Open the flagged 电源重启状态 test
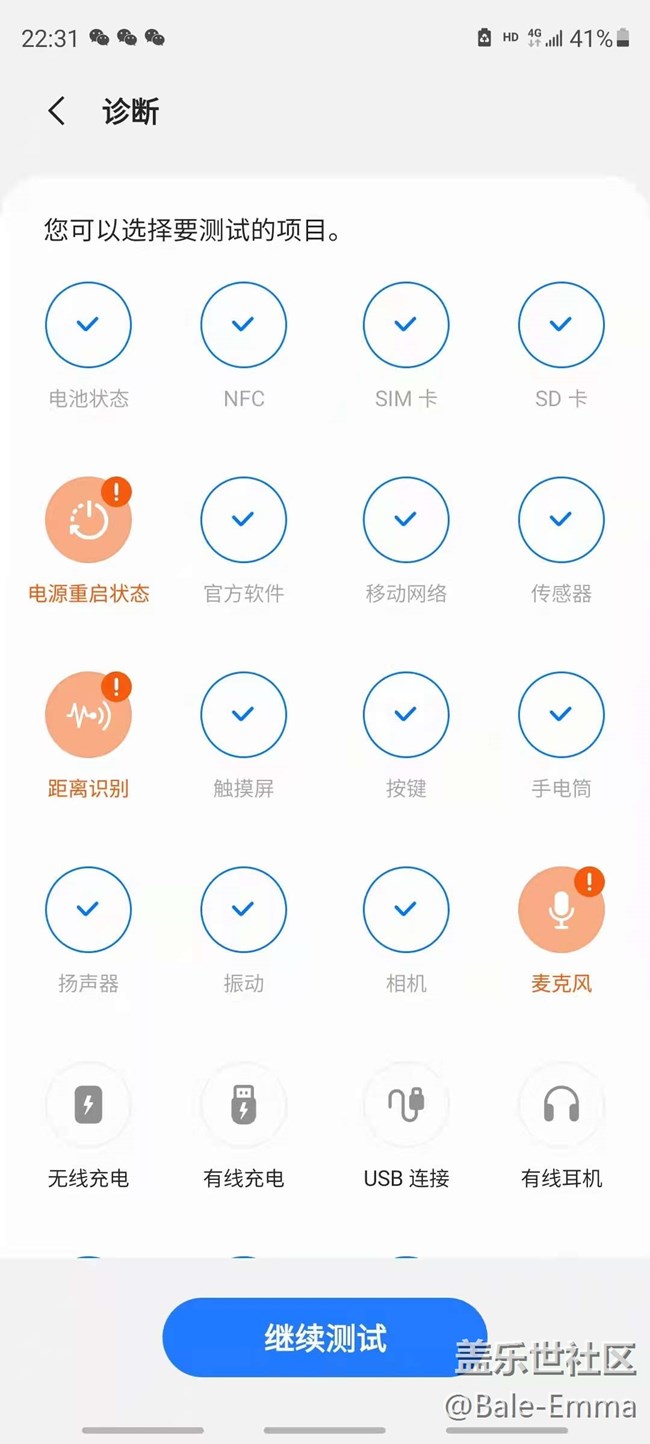Screen dimensions: 650x1444 coord(88,520)
